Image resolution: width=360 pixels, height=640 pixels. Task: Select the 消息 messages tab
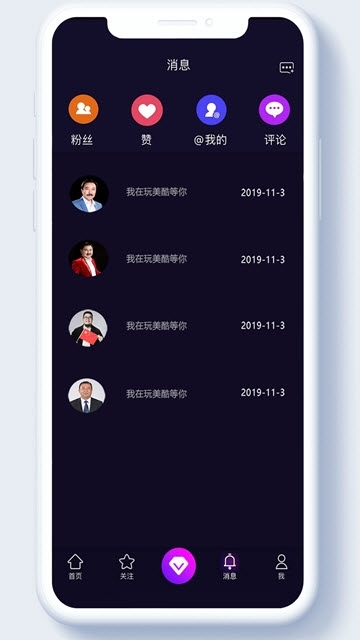click(230, 567)
